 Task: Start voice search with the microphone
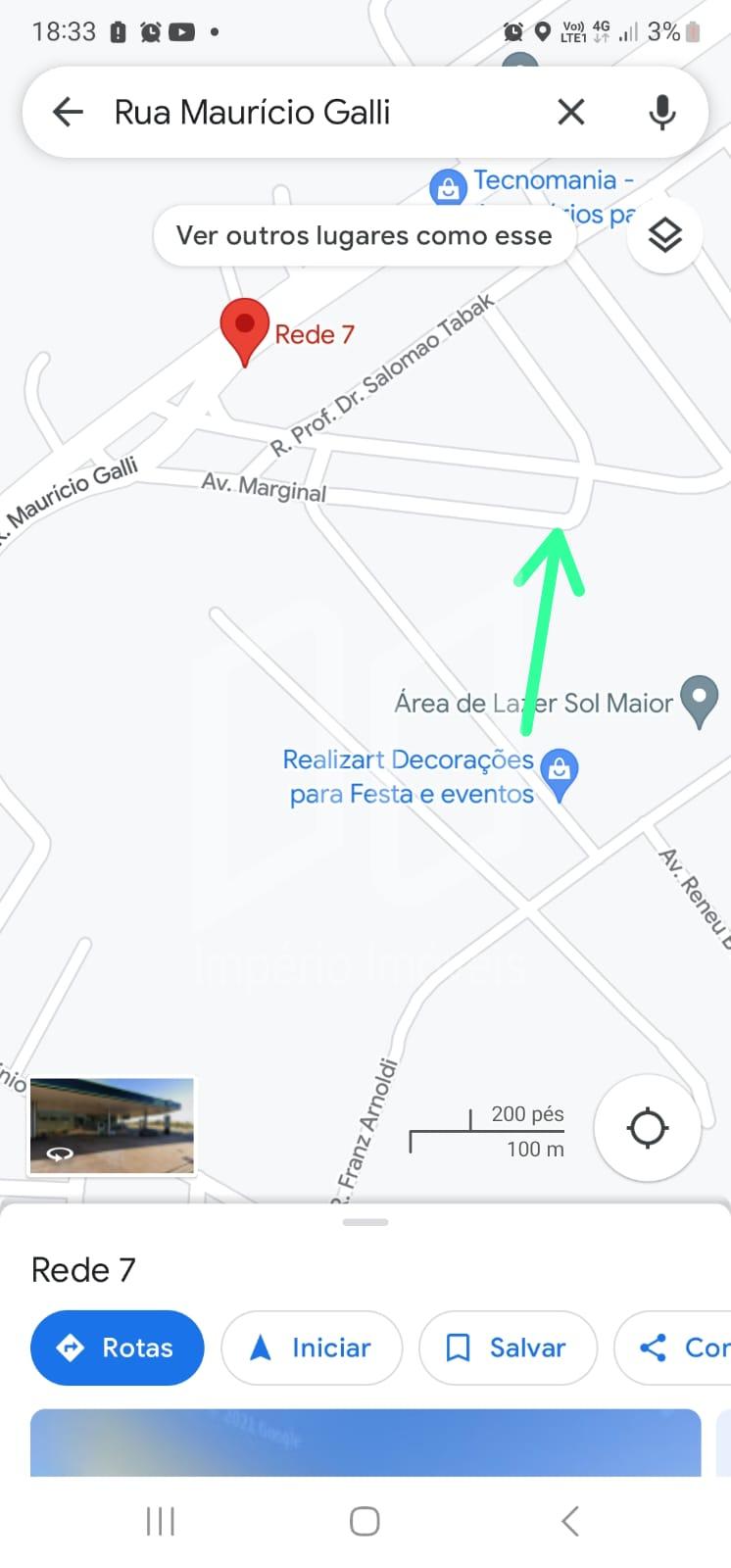[662, 112]
